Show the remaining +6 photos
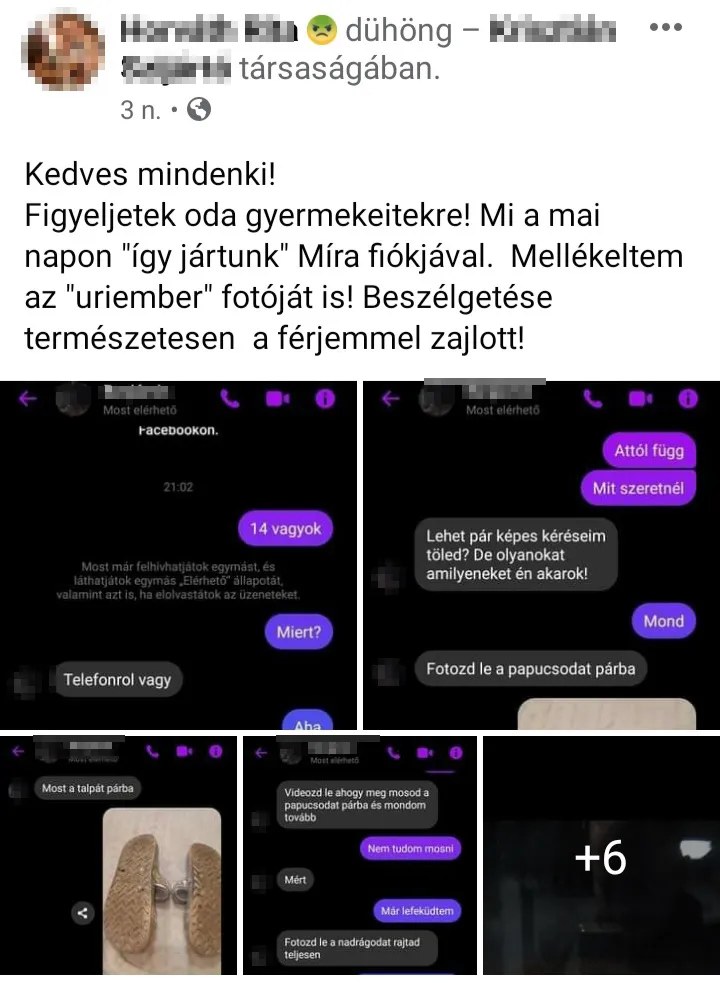Viewport: 720px width, 983px height. pos(600,855)
